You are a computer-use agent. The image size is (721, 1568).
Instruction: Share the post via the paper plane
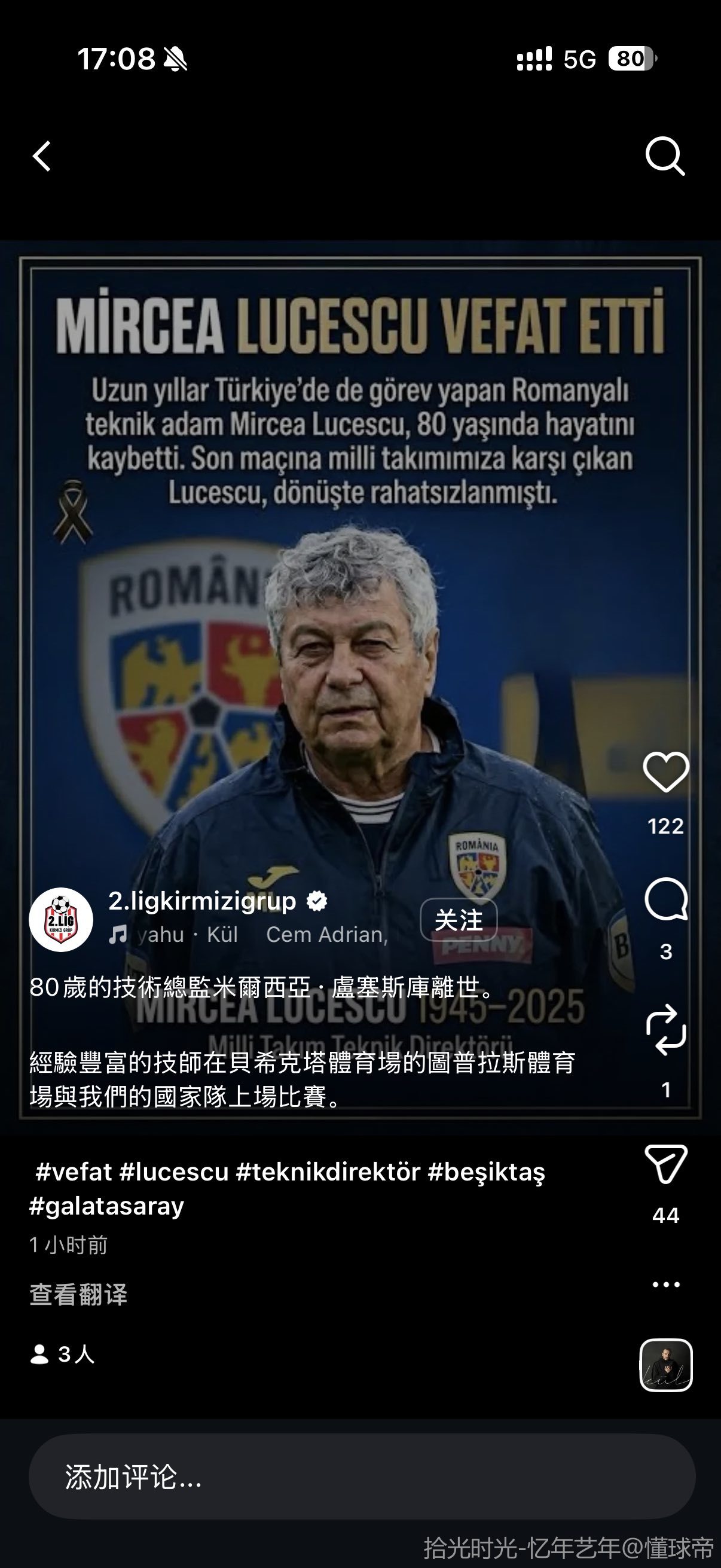[x=665, y=1164]
